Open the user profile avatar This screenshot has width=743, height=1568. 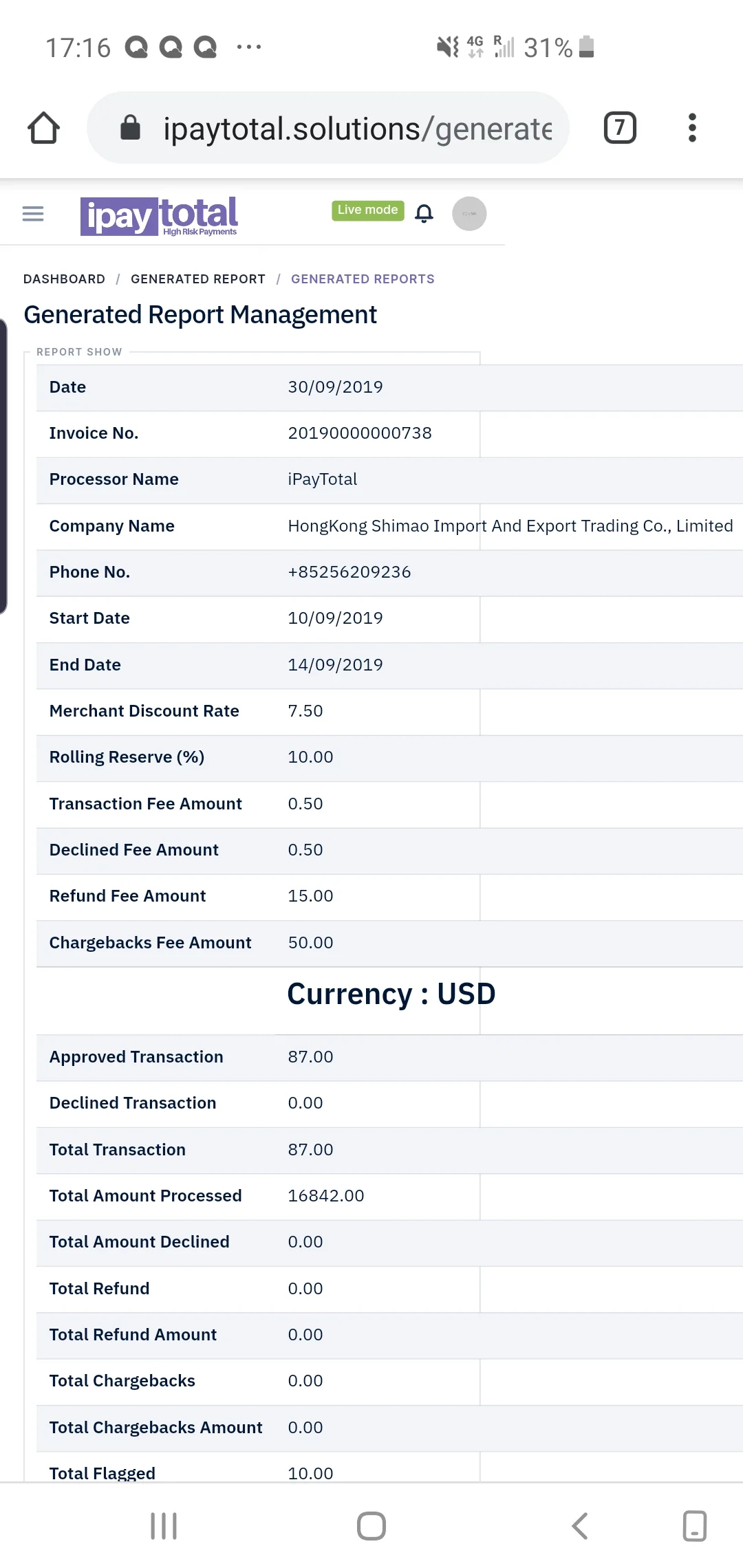(469, 214)
